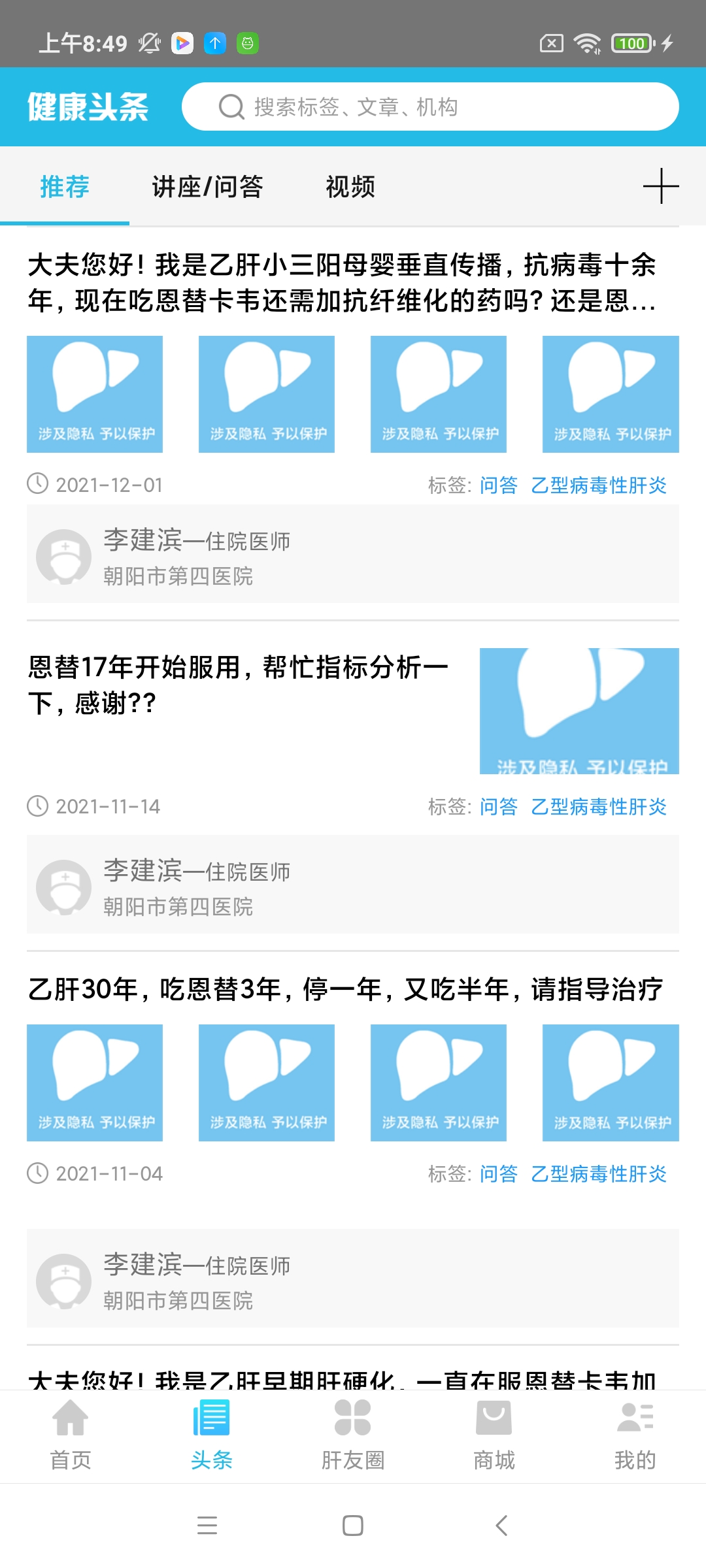Open the plus button to add channels
The width and height of the screenshot is (706, 1568).
[662, 186]
